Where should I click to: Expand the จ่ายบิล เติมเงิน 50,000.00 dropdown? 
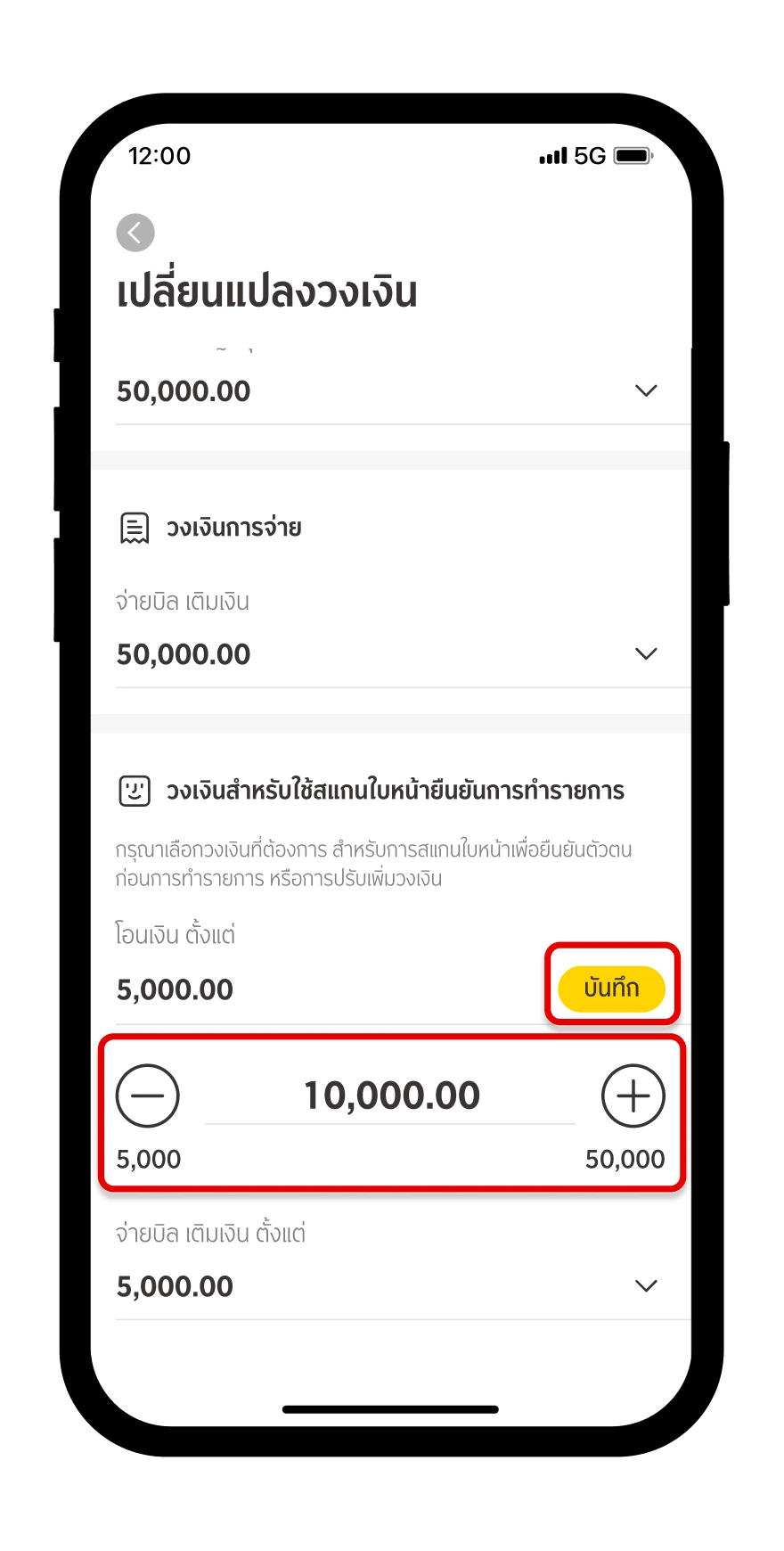pos(645,653)
